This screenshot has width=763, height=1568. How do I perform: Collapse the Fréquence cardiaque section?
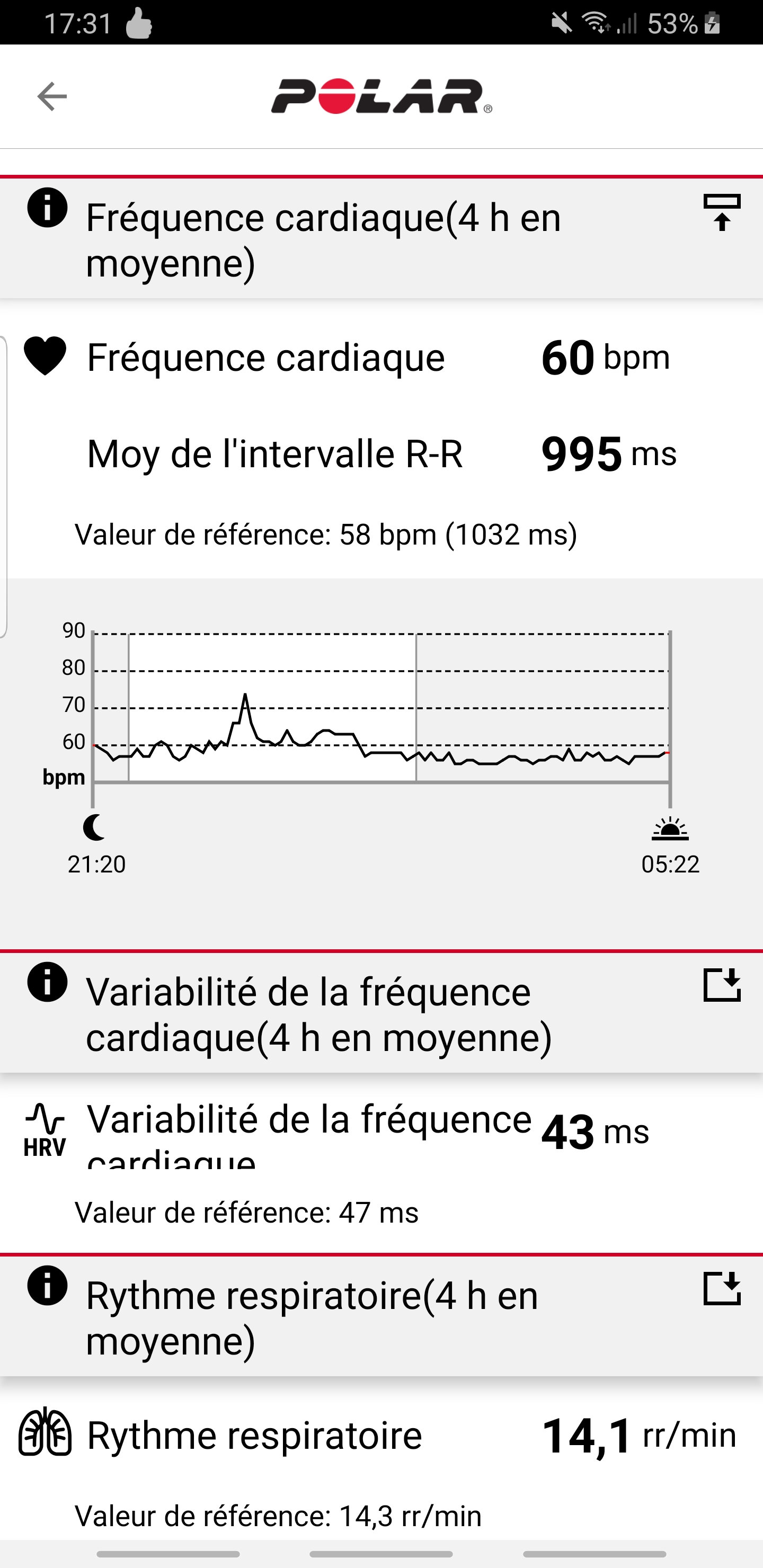coord(722,212)
